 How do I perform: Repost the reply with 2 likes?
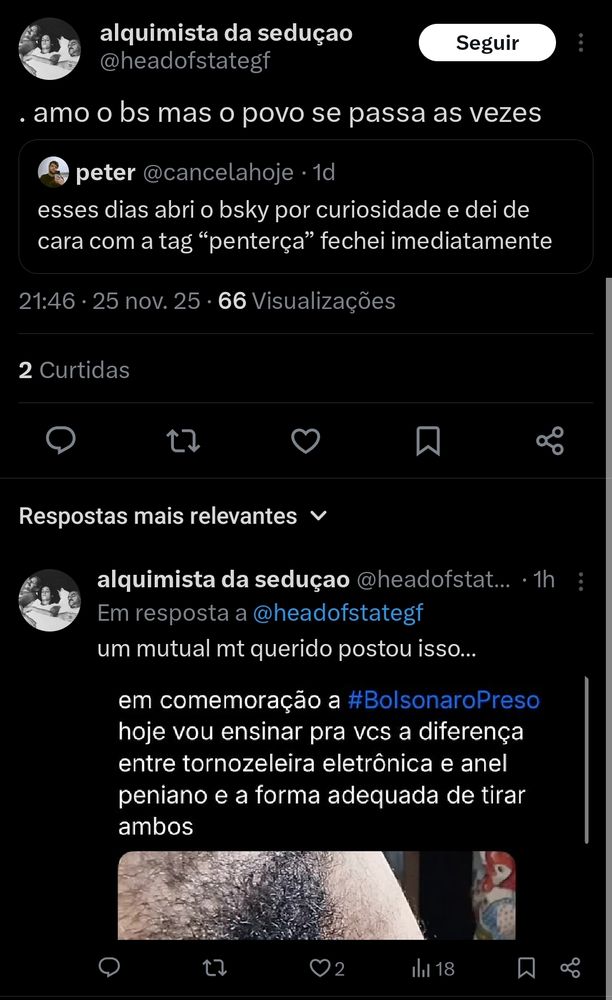214,967
